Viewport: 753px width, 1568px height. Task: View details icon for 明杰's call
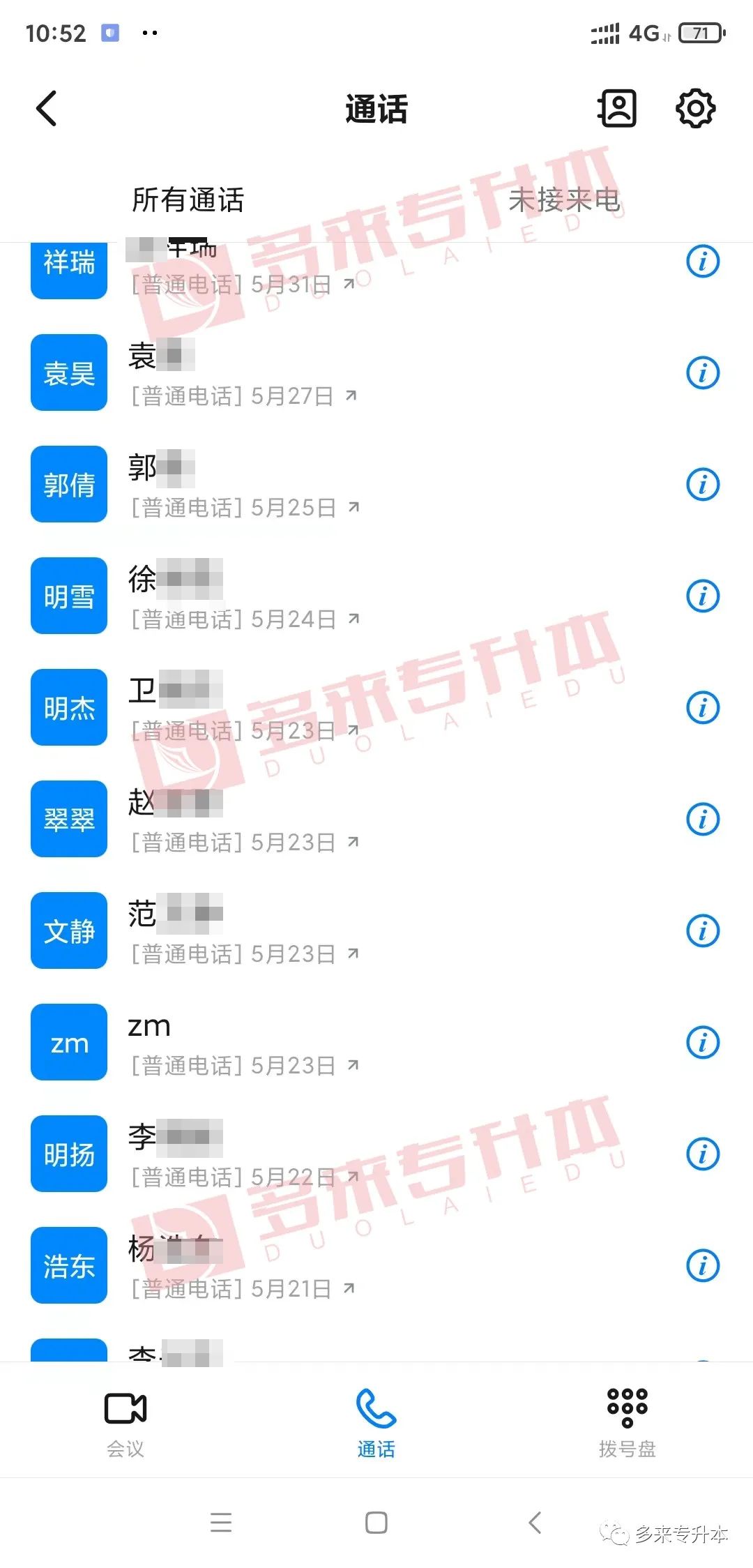[703, 707]
